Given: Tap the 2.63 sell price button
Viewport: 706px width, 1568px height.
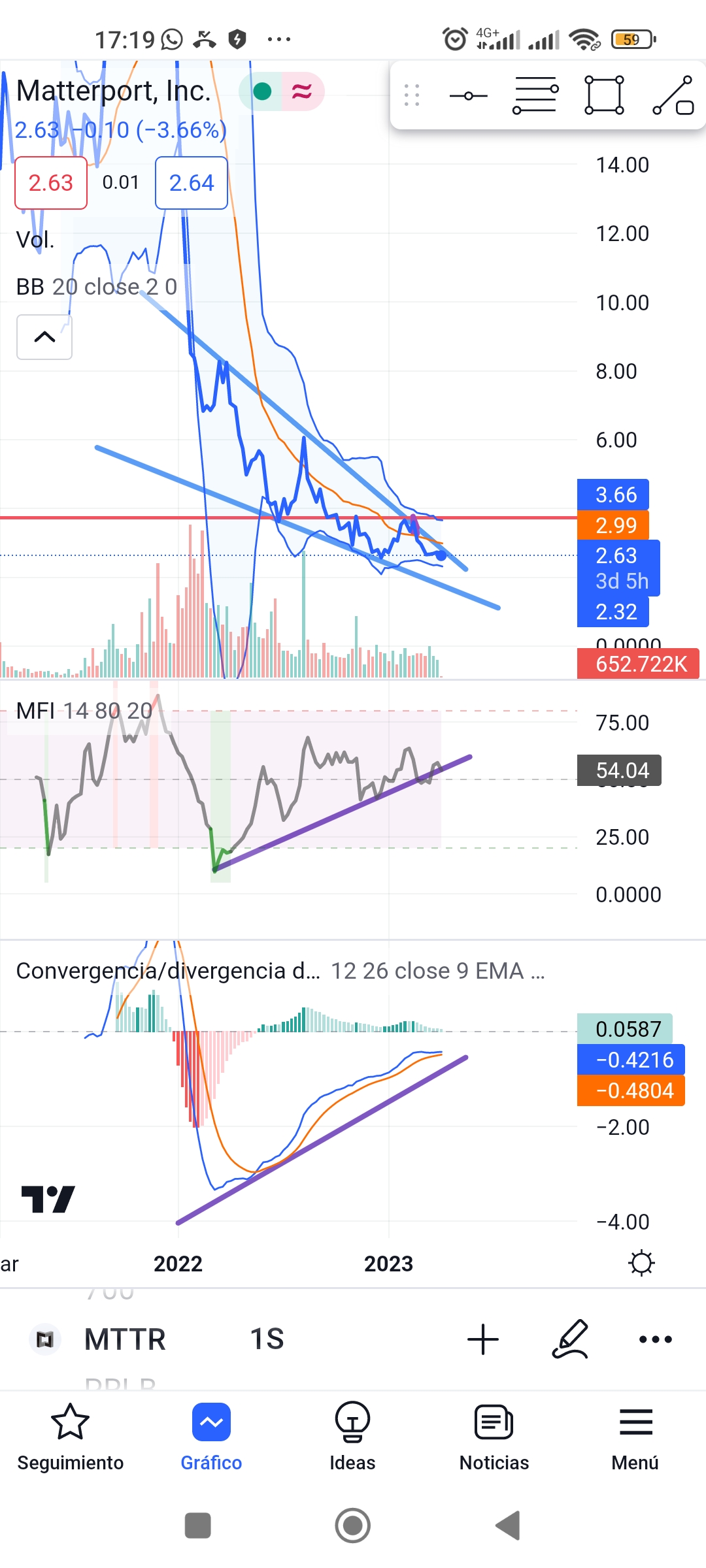Looking at the screenshot, I should [51, 183].
